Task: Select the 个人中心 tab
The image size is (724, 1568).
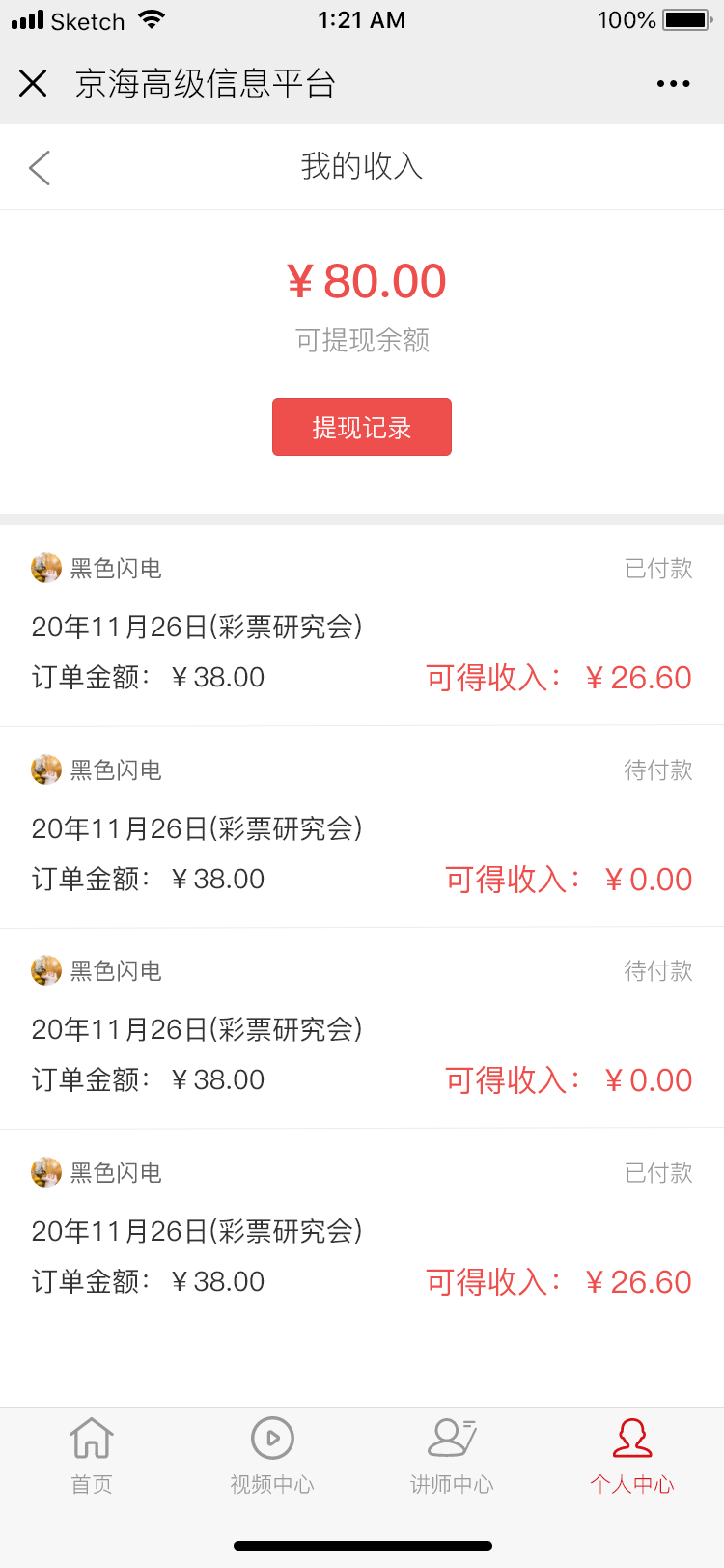Action: pyautogui.click(x=632, y=1456)
